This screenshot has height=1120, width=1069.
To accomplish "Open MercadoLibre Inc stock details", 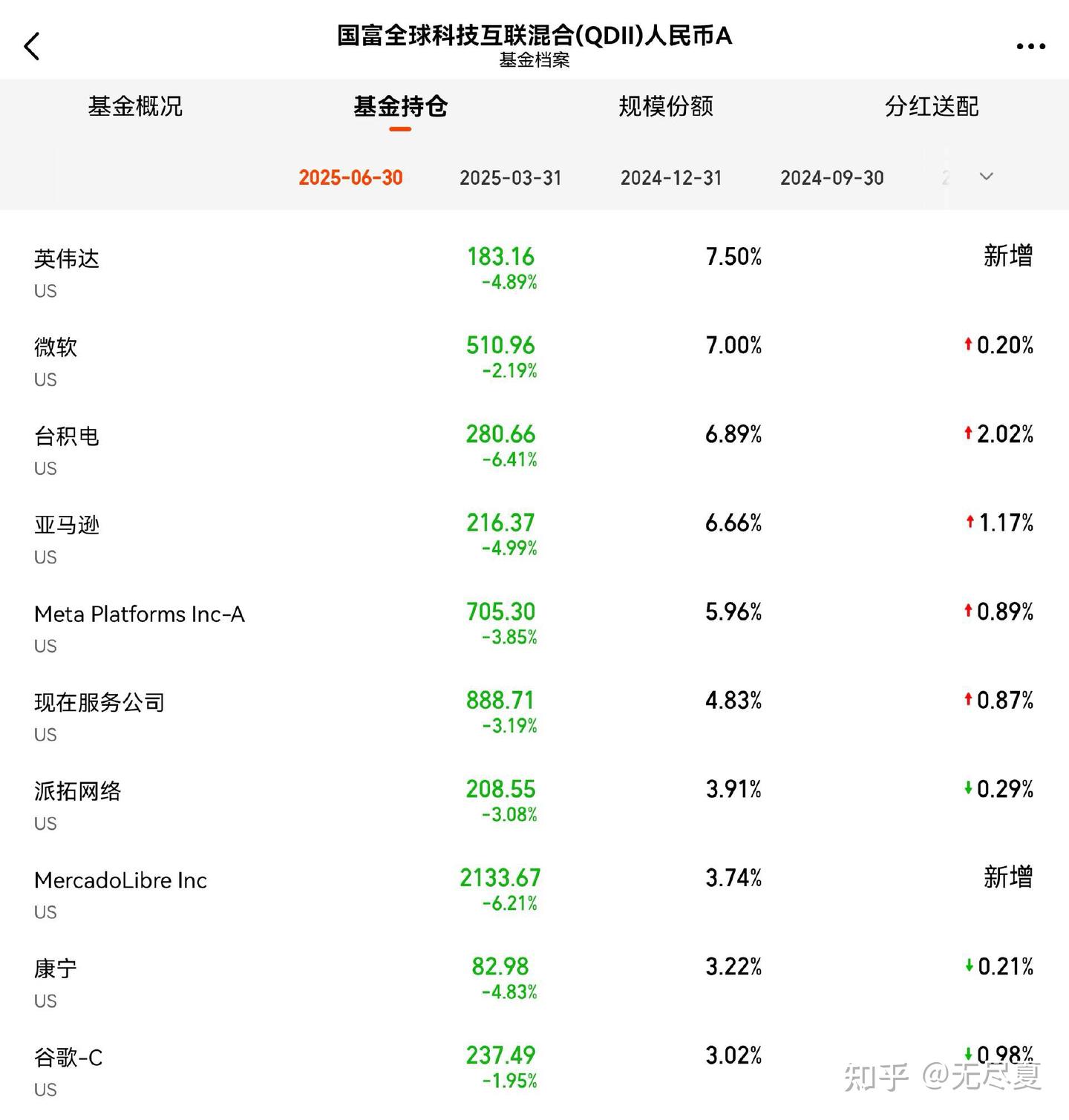I will 120,880.
